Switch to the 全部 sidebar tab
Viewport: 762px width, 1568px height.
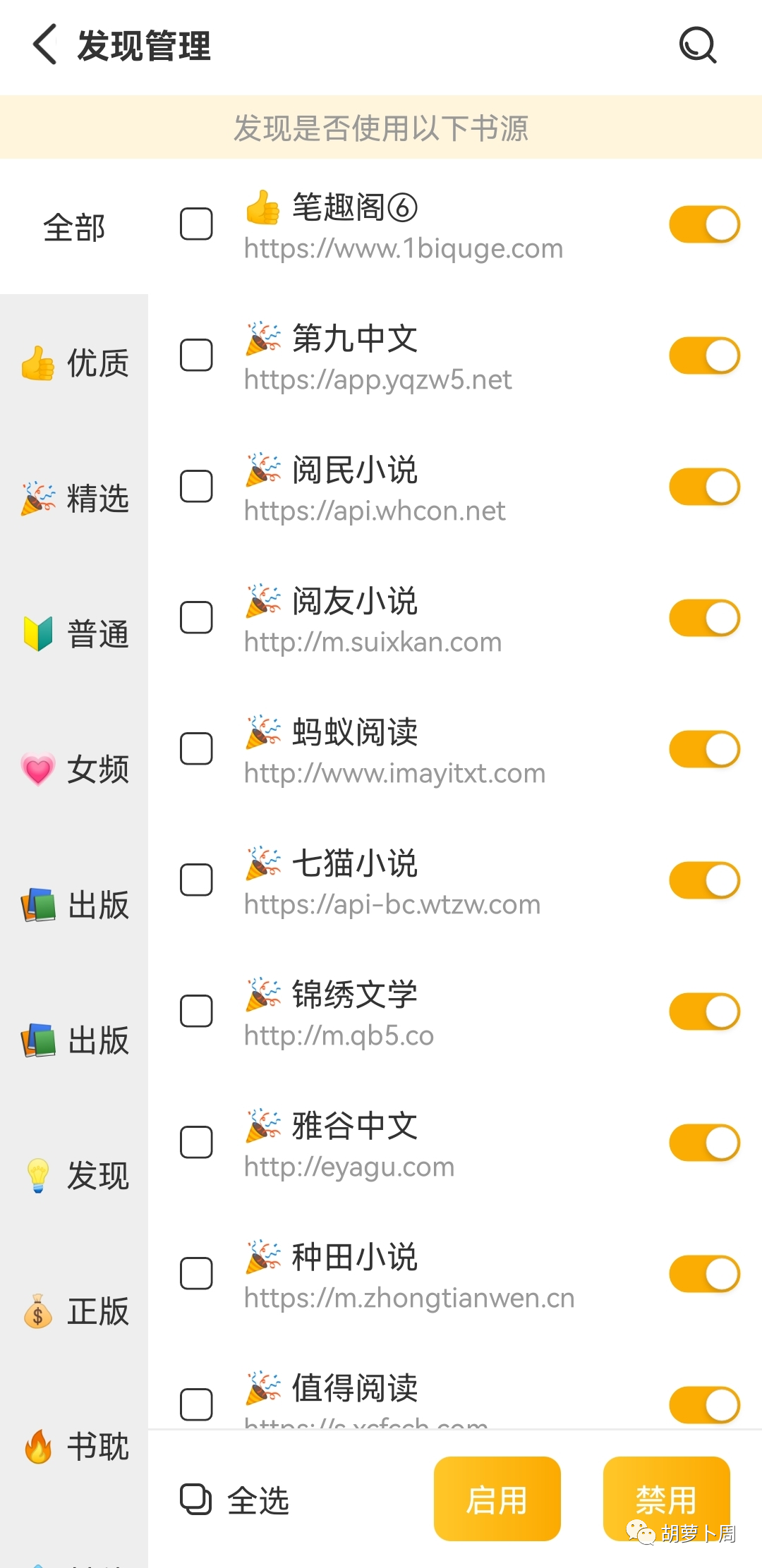coord(73,228)
